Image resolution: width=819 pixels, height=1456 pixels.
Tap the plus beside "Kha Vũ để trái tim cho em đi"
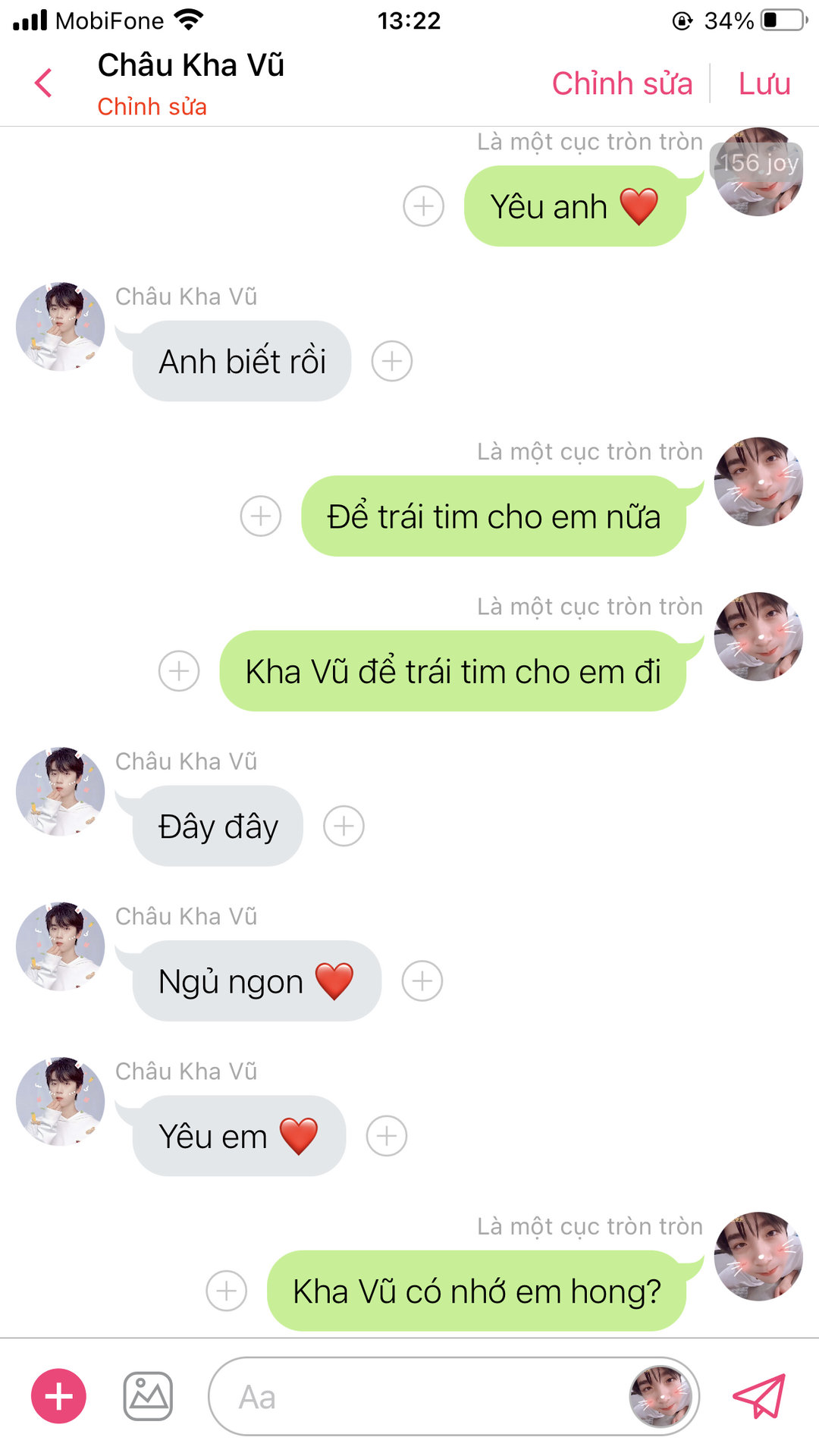179,671
